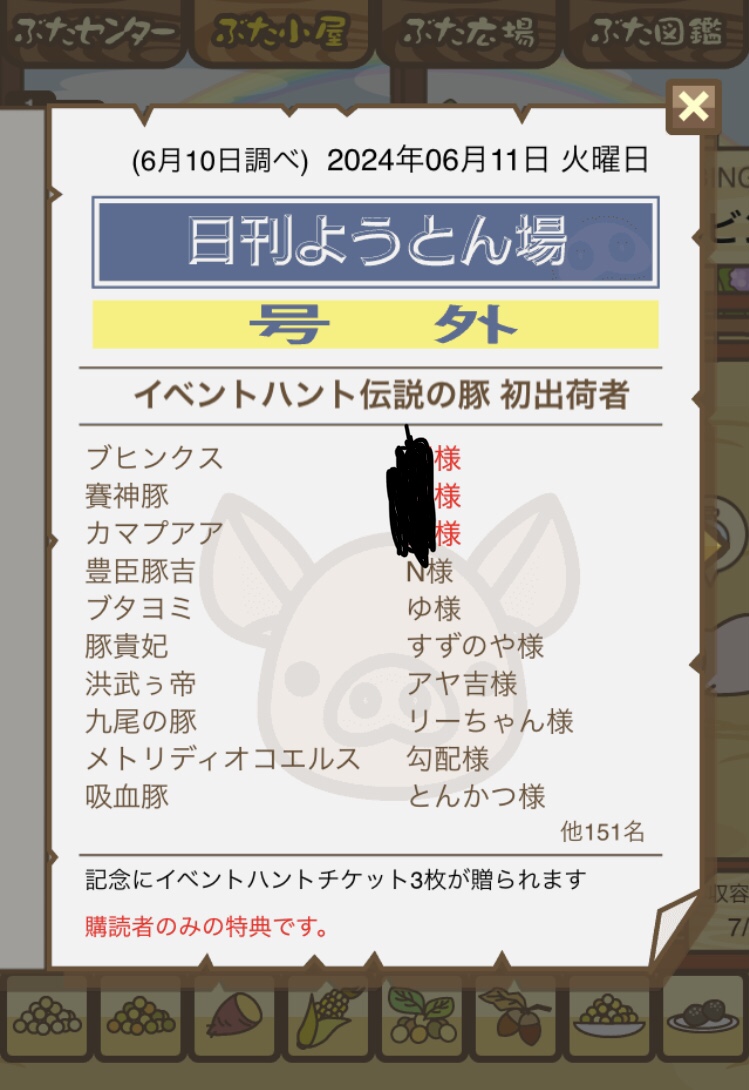Close the 日刊ようとん場 newspaper popup
Viewport: 749px width, 1090px height.
pyautogui.click(x=693, y=106)
